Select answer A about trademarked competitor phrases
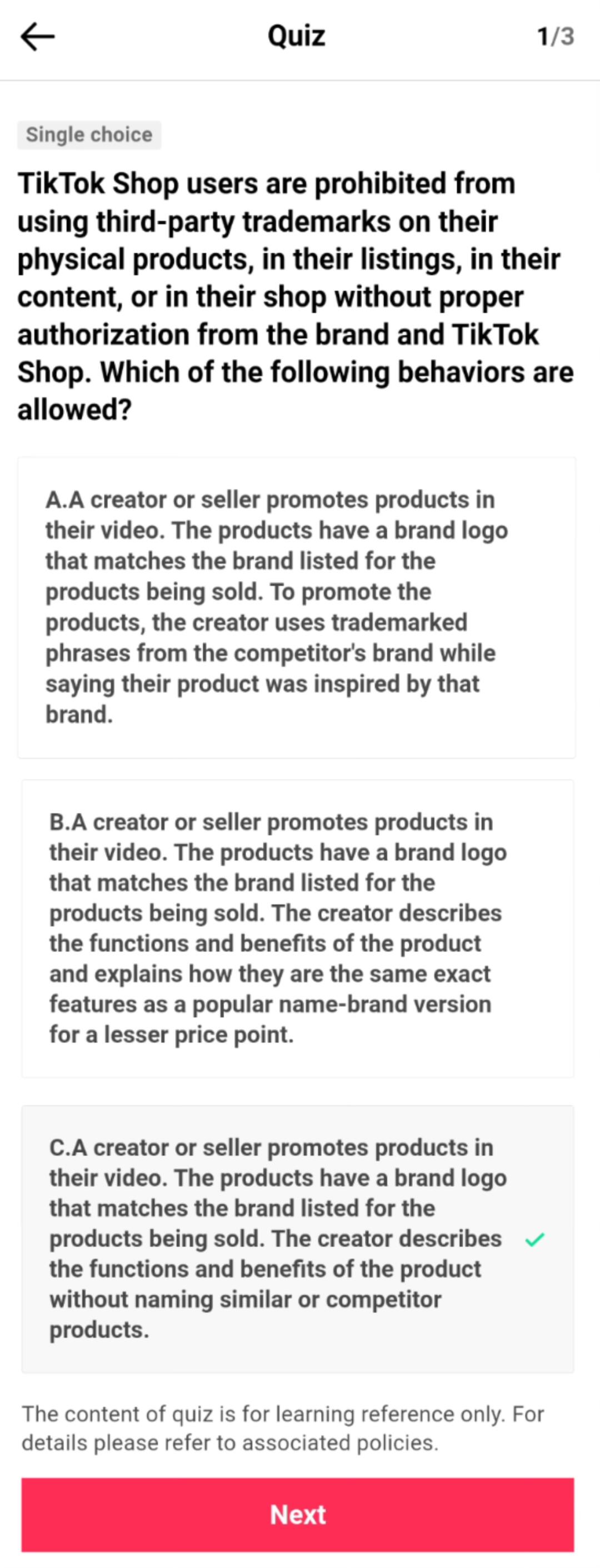The image size is (600, 1568). pos(296,607)
